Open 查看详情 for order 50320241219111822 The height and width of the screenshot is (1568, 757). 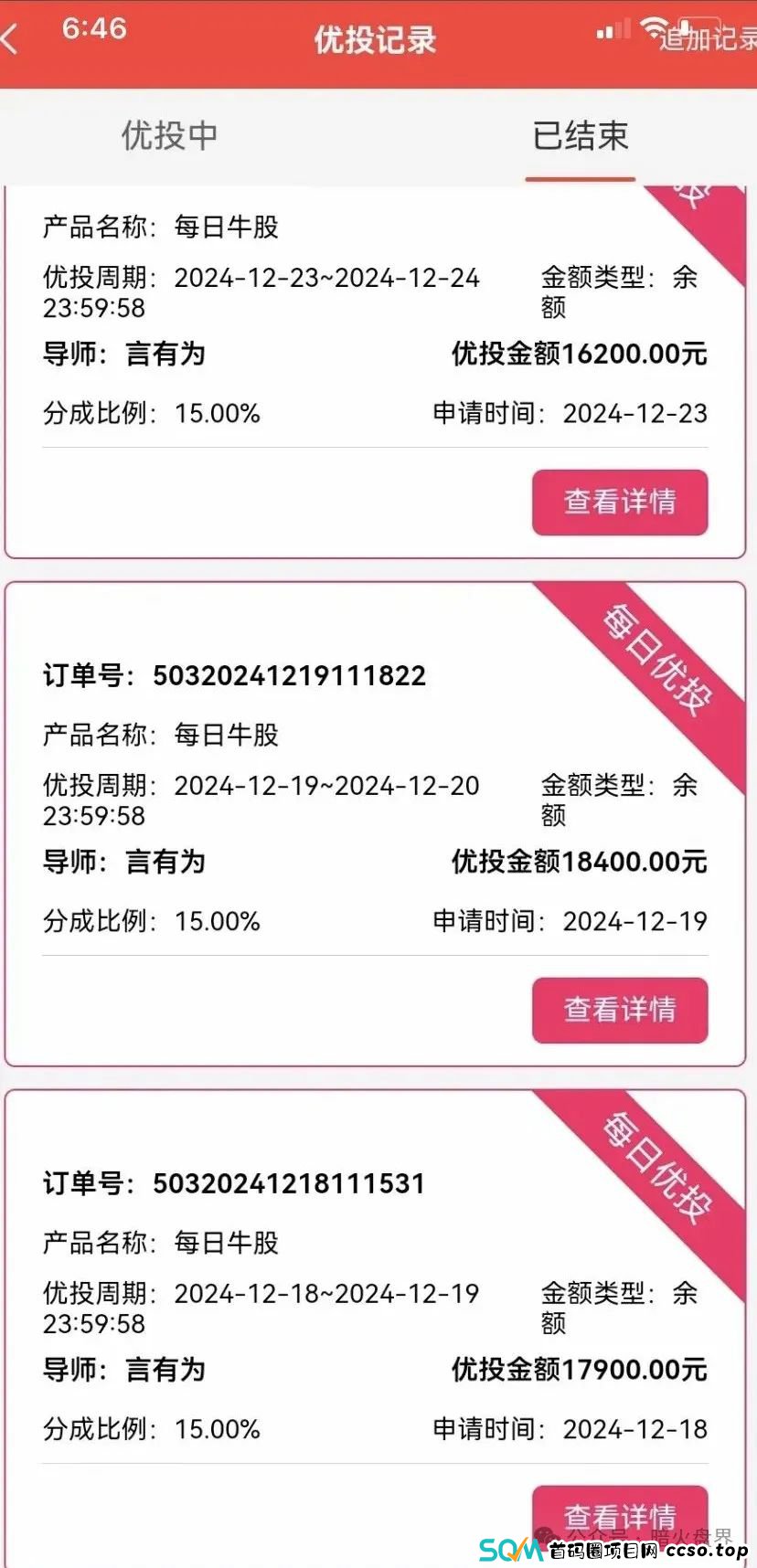[619, 1010]
